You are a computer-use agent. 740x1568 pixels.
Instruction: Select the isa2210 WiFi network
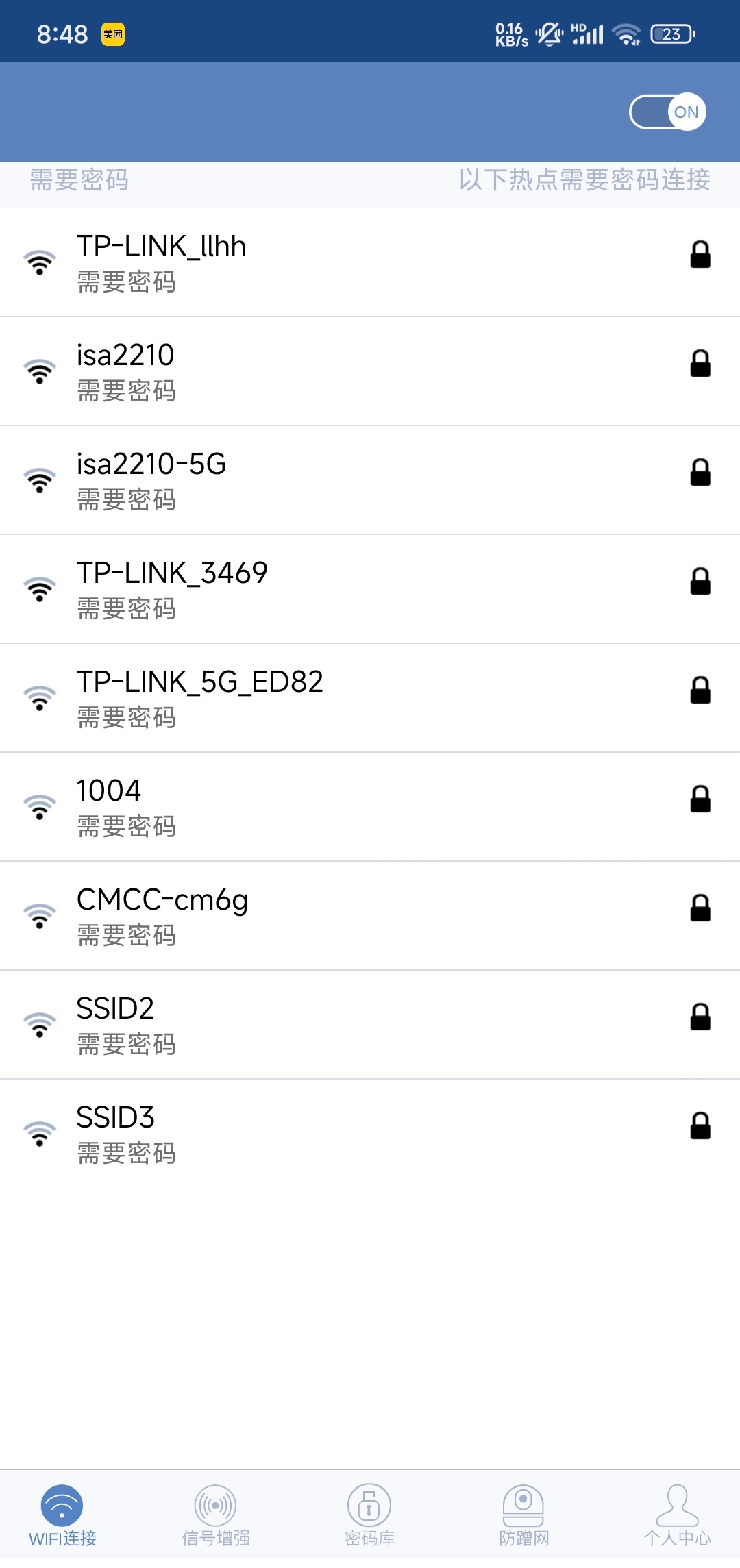pos(370,371)
